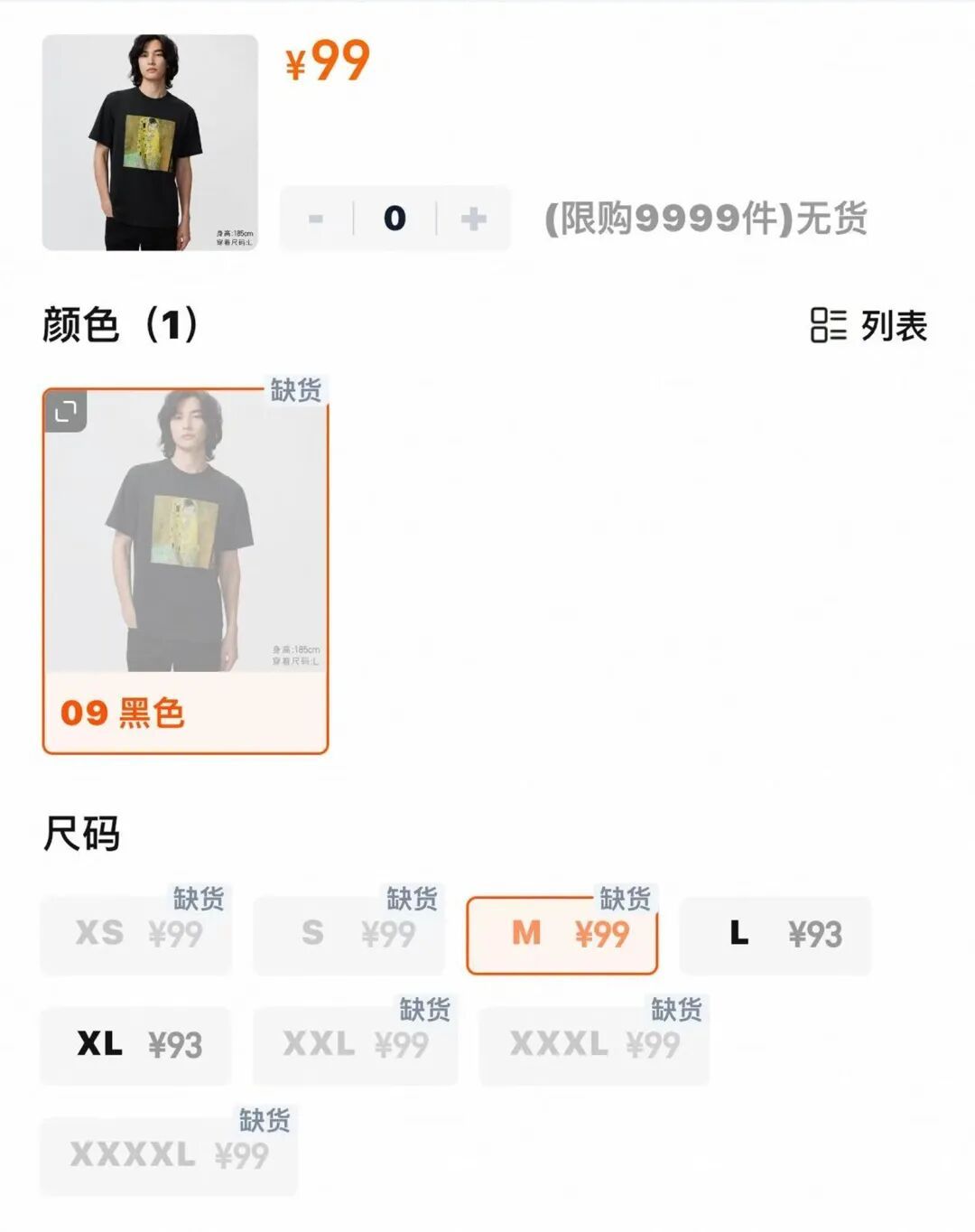The height and width of the screenshot is (1232, 975).
Task: Open the product thumbnail next to the price
Action: [x=150, y=143]
